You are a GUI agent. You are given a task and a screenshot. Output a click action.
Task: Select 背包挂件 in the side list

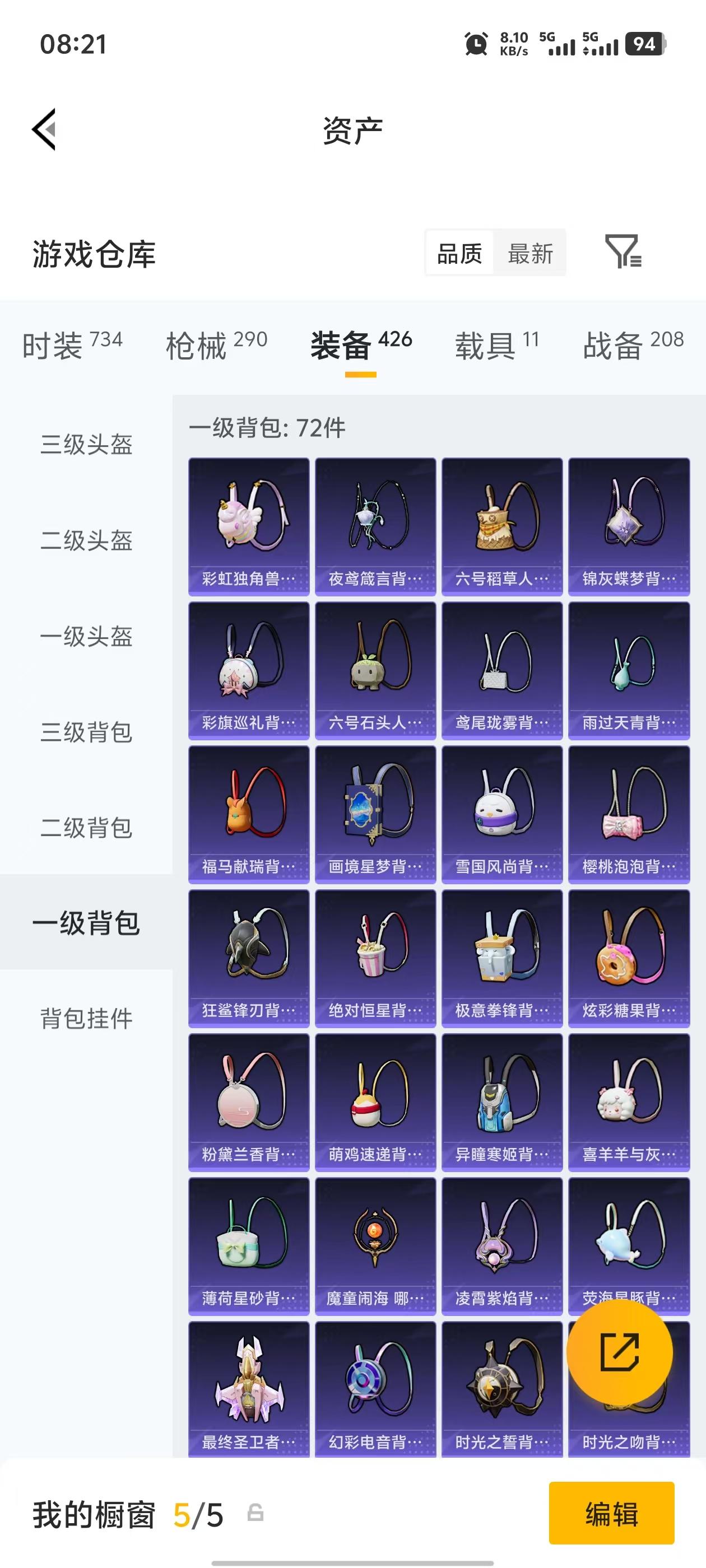(x=86, y=1019)
